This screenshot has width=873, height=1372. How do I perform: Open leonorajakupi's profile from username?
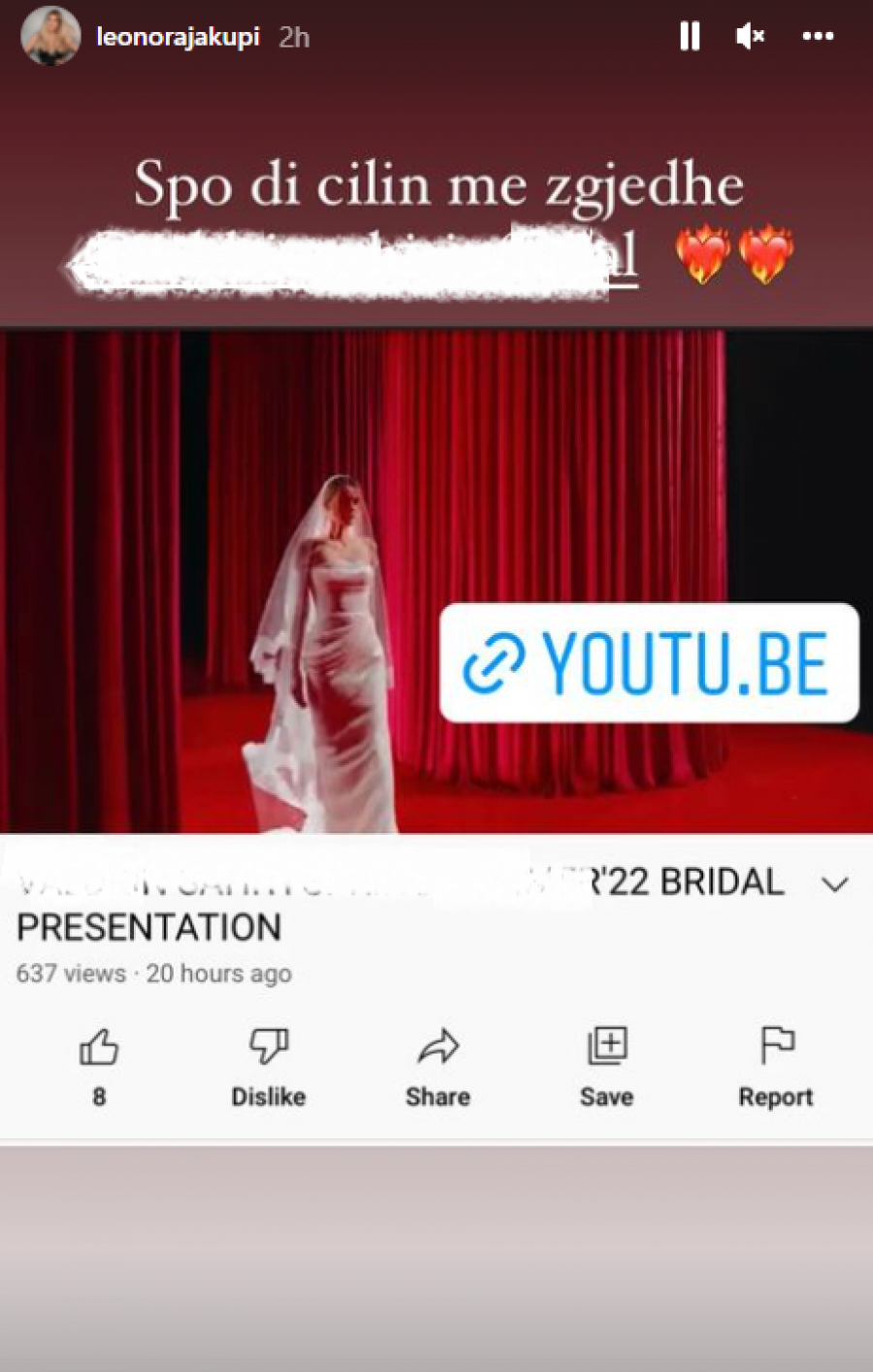(178, 37)
